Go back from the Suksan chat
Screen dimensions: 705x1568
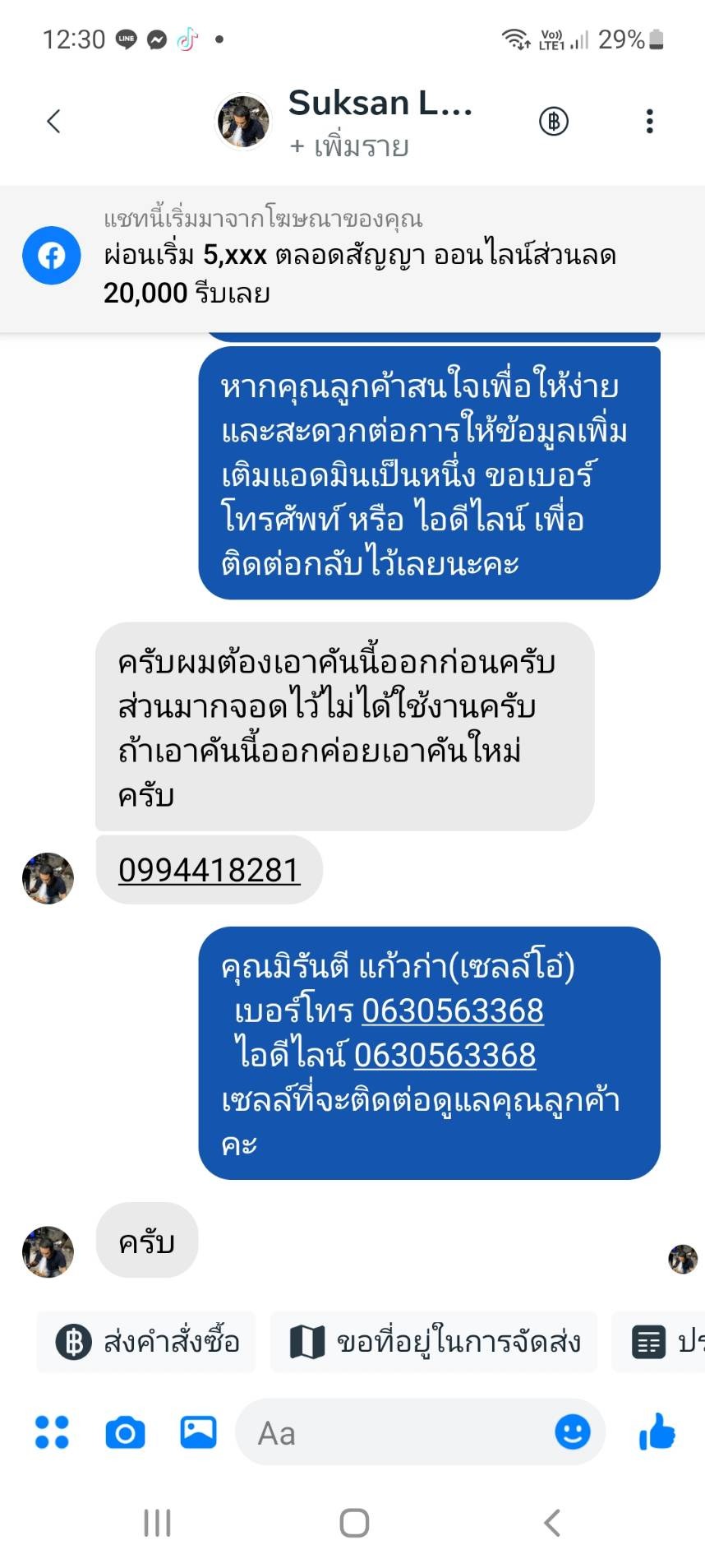54,122
